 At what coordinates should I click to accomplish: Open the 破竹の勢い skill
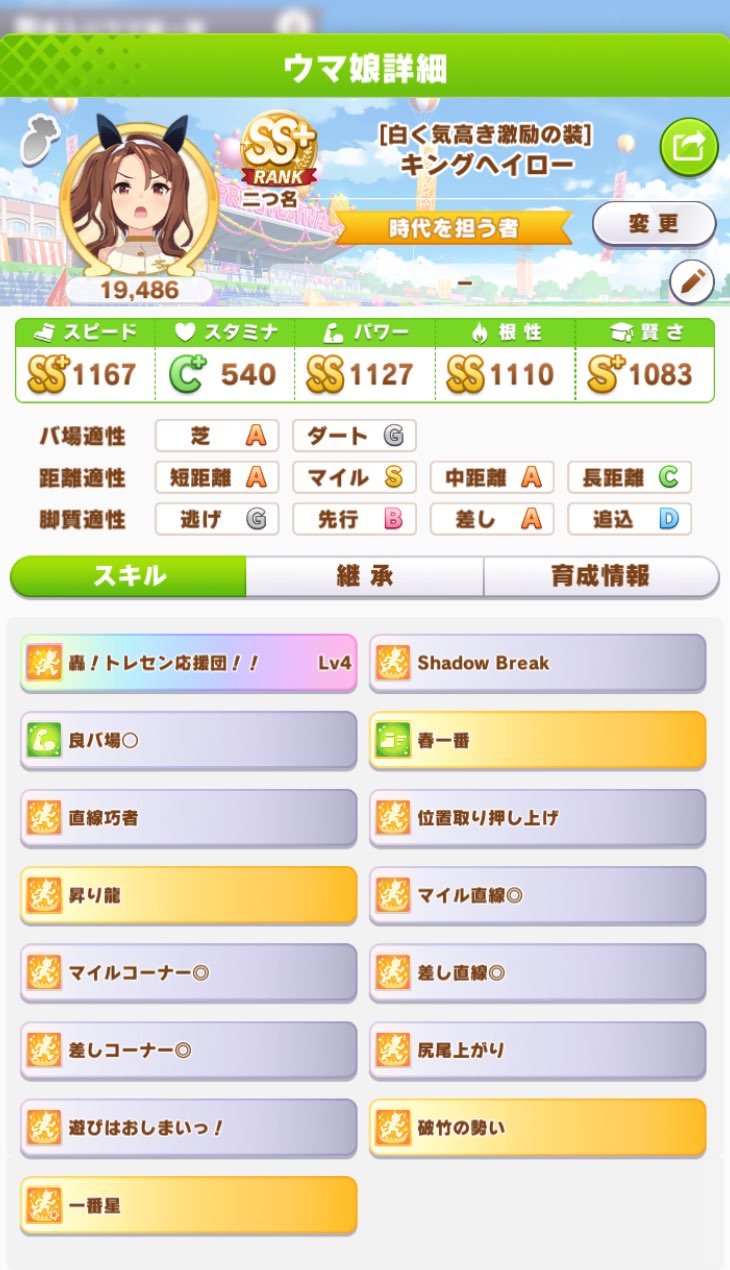(x=538, y=1128)
